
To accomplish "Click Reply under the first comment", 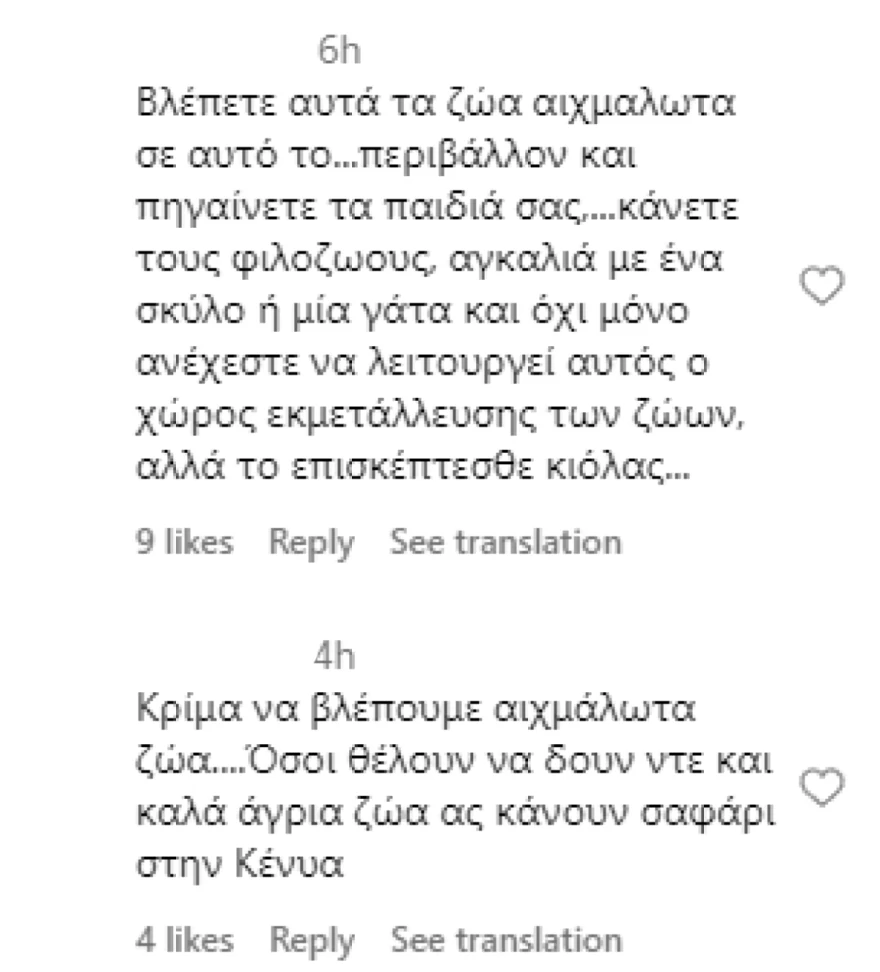I will 311,542.
